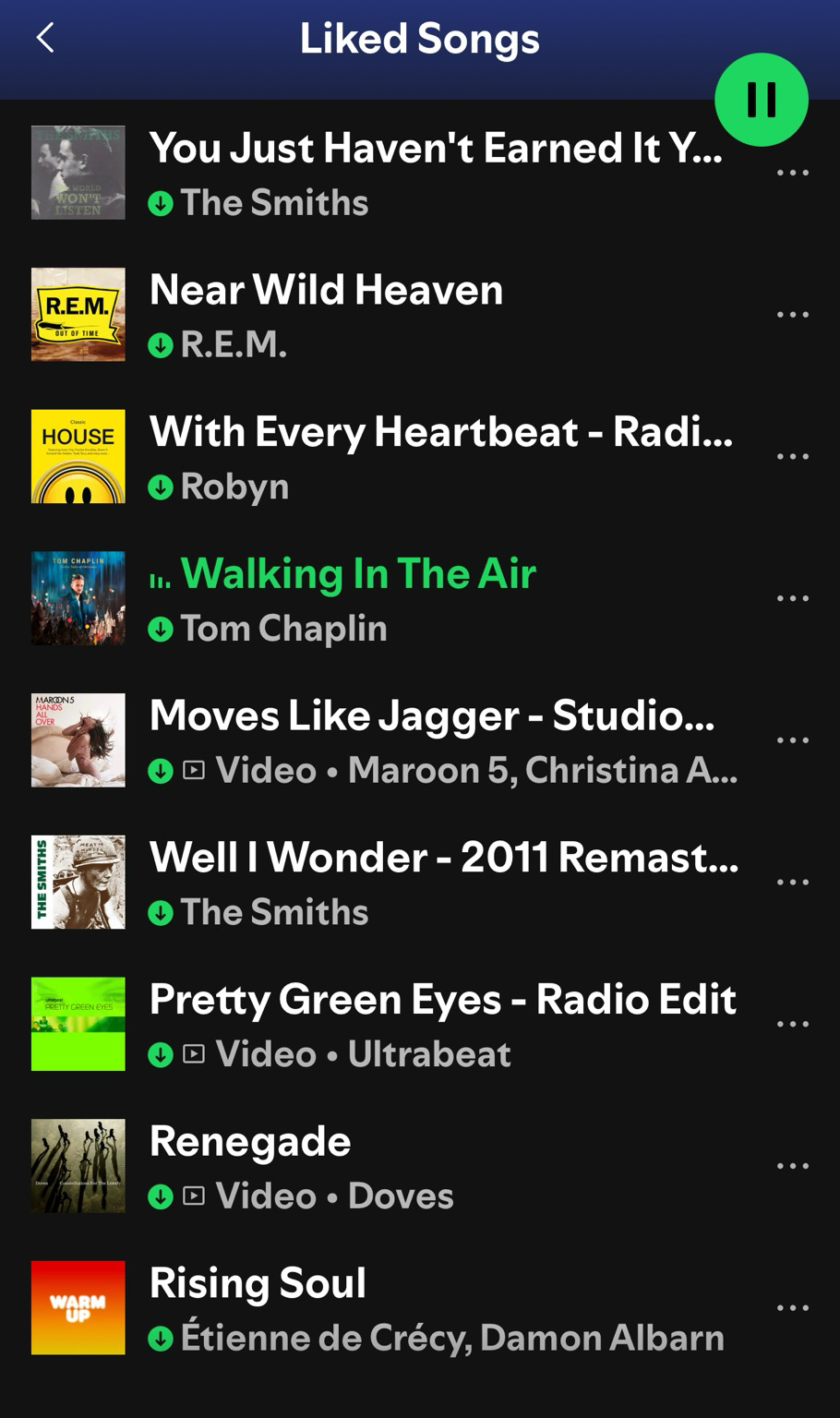Go back from Liked Songs
The width and height of the screenshot is (840, 1418).
(x=45, y=38)
